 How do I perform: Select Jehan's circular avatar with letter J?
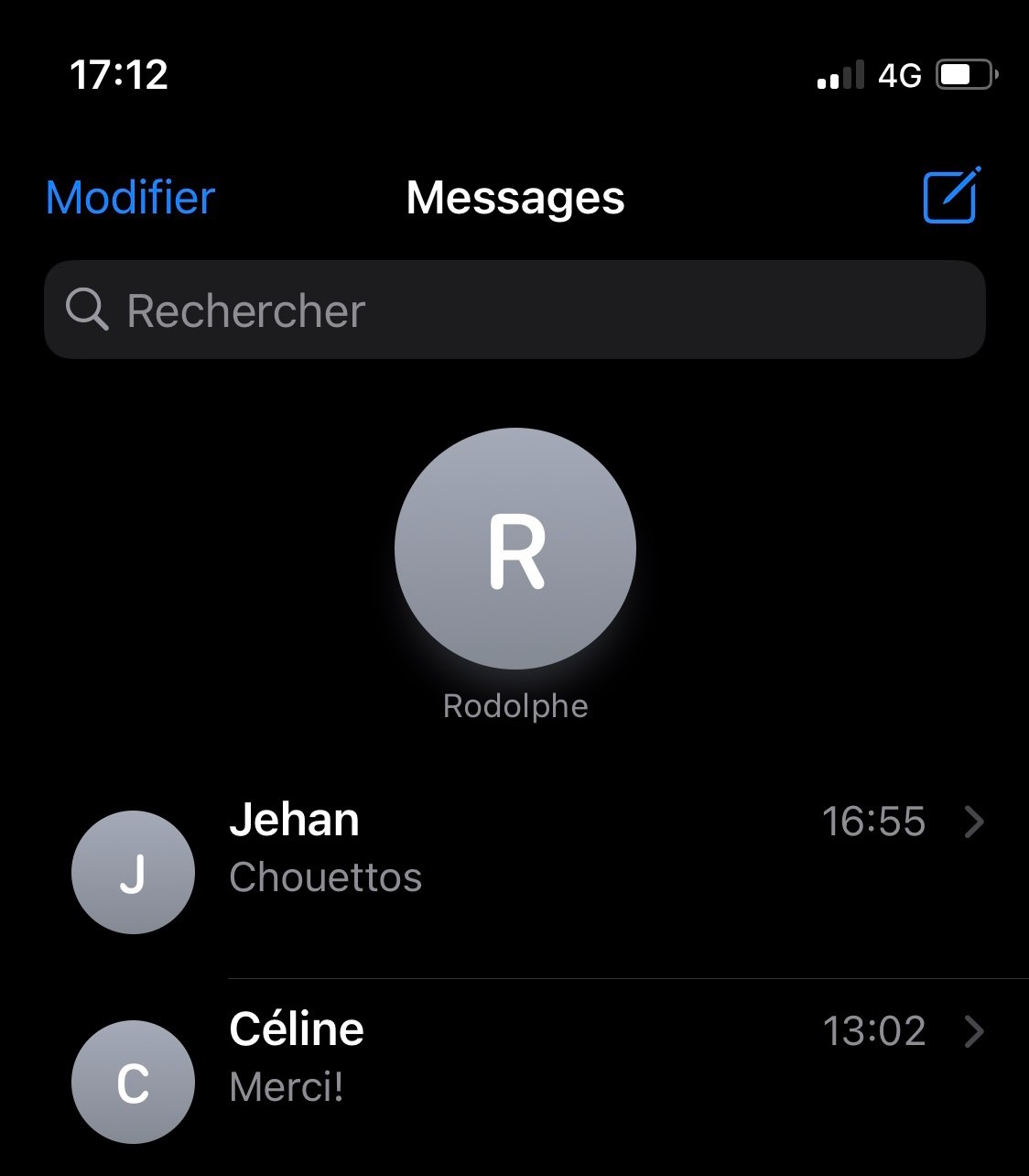point(133,873)
